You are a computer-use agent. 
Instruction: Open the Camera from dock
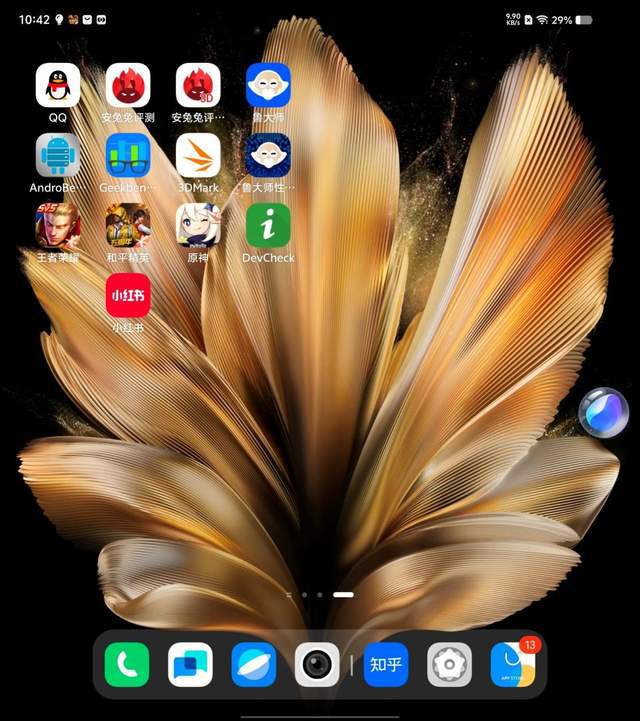[317, 664]
